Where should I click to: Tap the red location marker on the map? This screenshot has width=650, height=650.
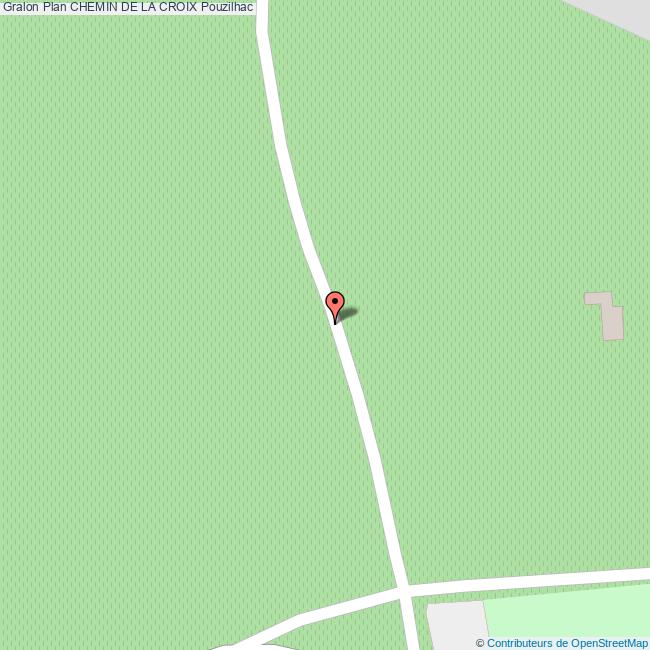coord(335,303)
